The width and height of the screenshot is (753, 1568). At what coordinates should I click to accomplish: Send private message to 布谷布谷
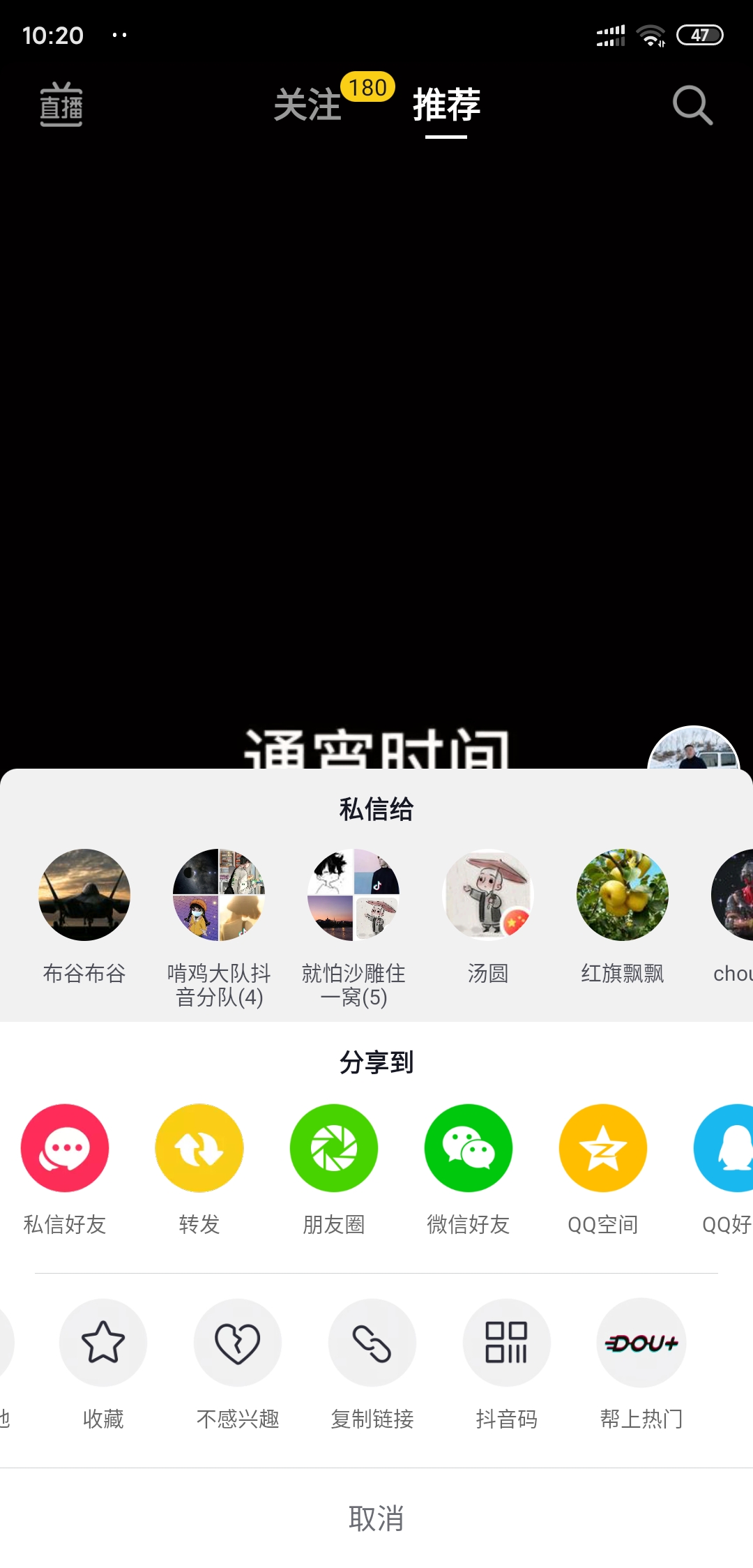tap(84, 895)
